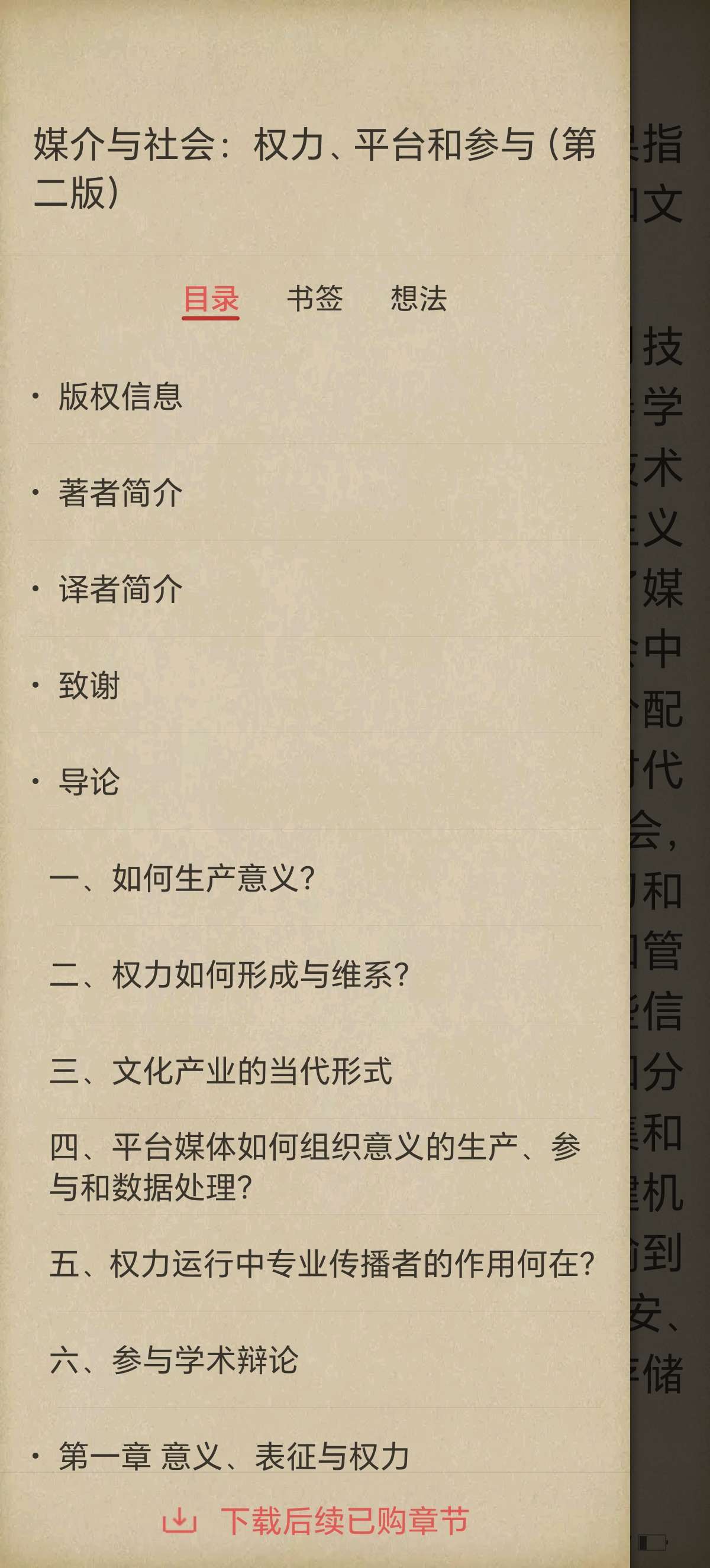Select the 目录 tab
710x1568 pixels.
(211, 298)
